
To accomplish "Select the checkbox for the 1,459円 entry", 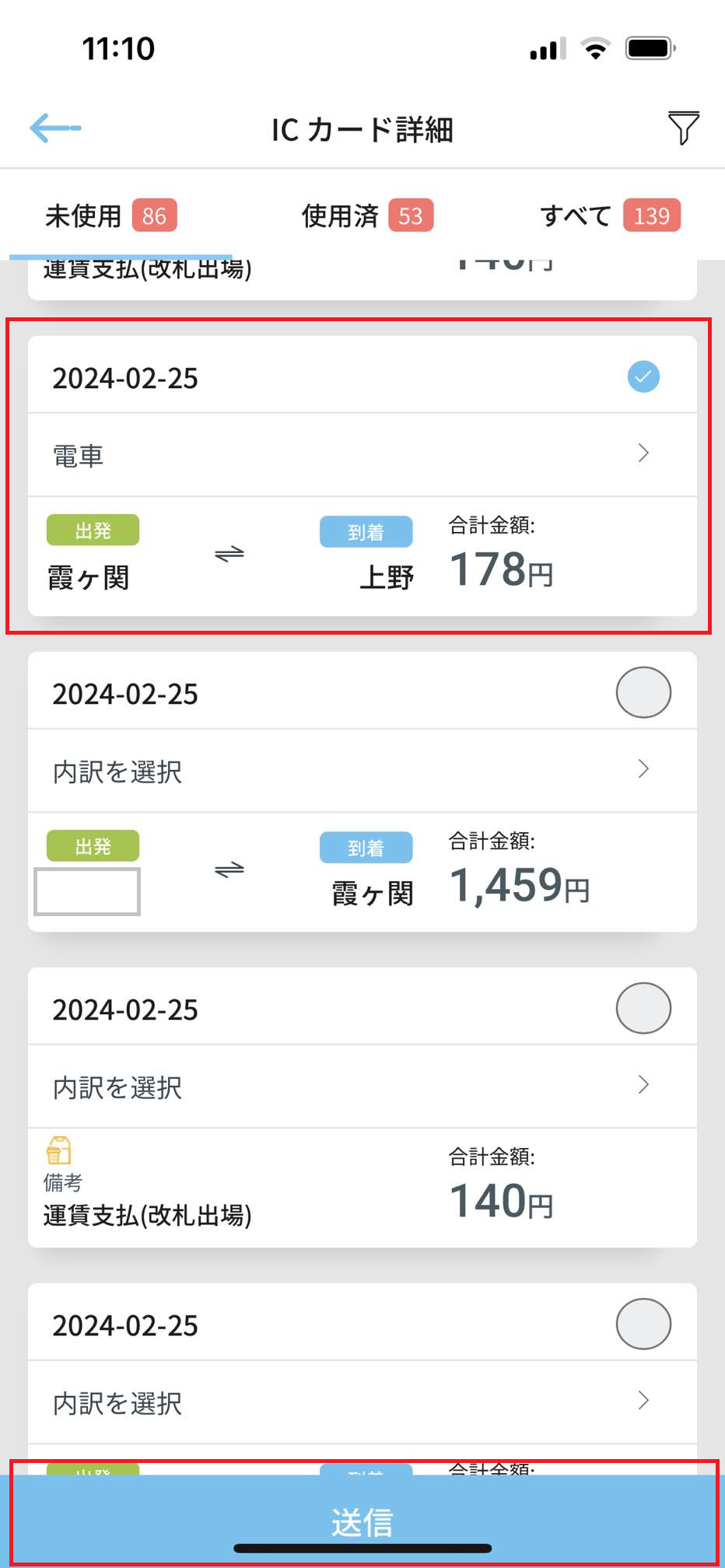I will coord(643,692).
